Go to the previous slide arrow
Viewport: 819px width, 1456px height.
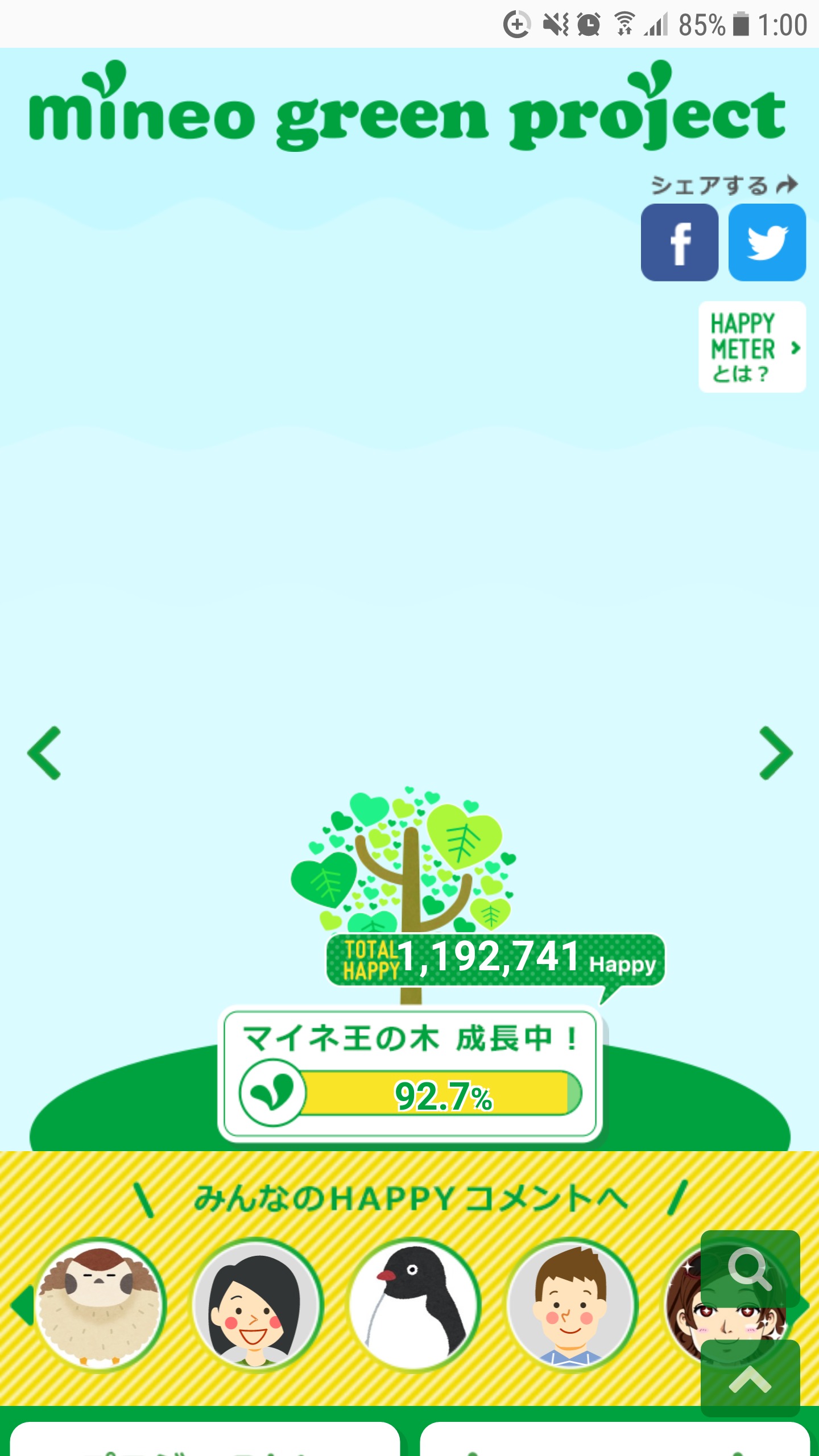coord(44,752)
